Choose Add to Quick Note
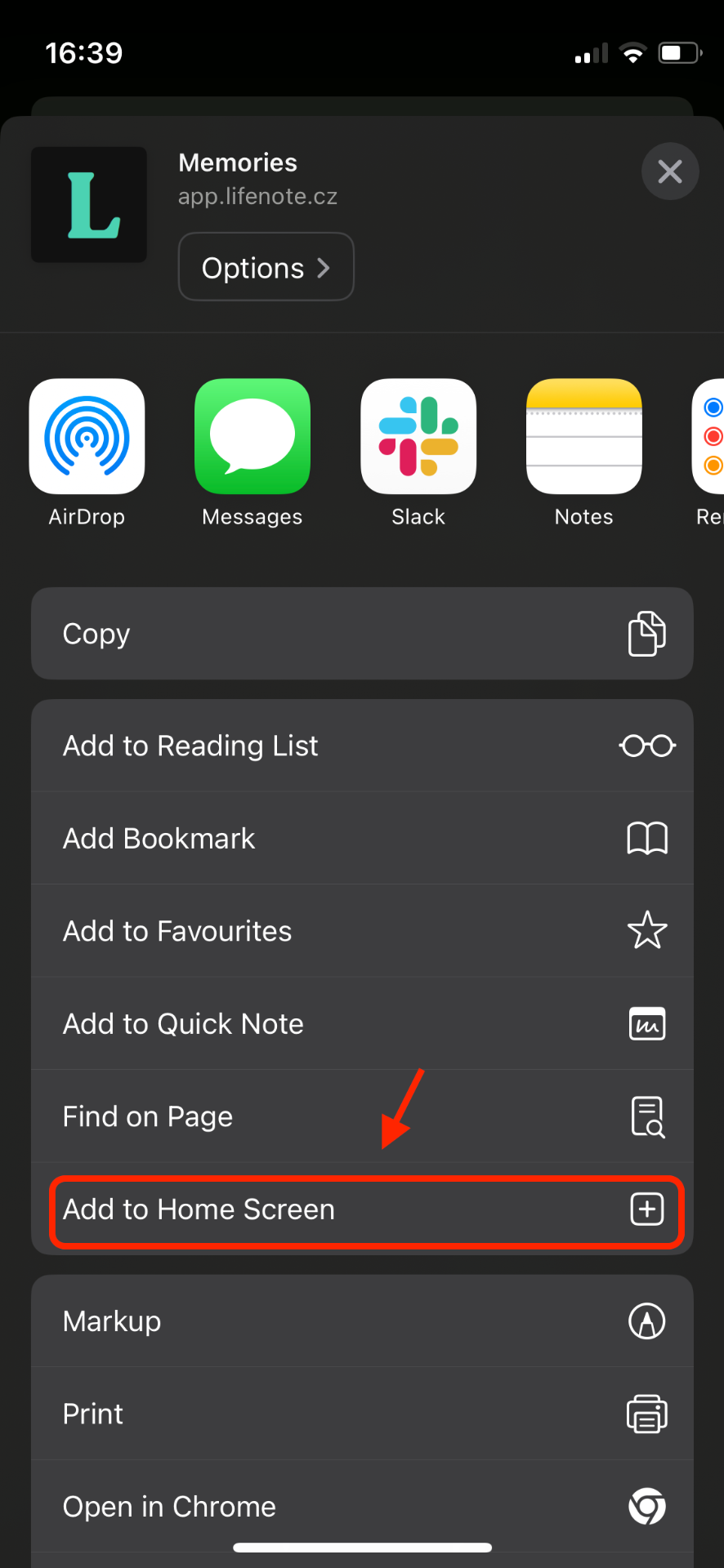724x1568 pixels. [x=362, y=1024]
